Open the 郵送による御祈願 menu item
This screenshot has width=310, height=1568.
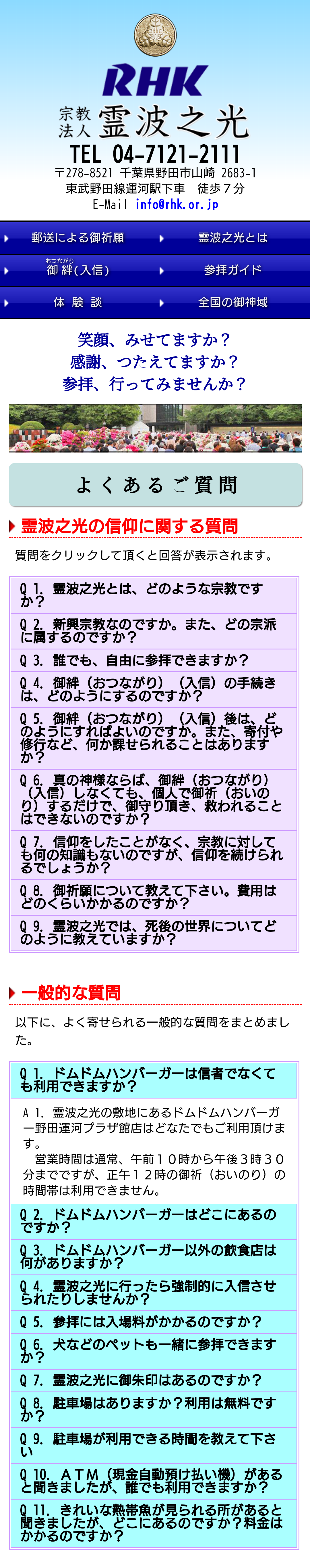click(x=77, y=238)
